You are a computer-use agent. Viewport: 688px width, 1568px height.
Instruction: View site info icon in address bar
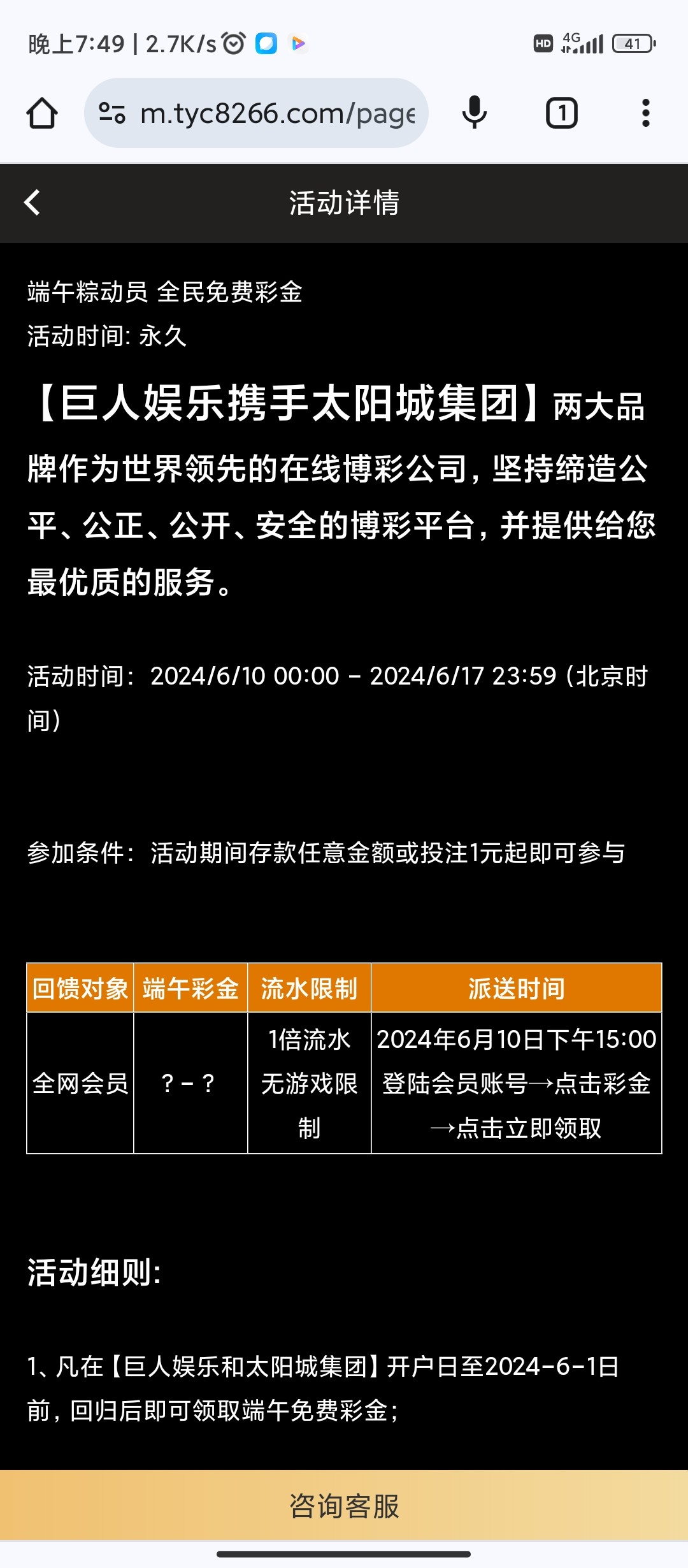coord(112,113)
